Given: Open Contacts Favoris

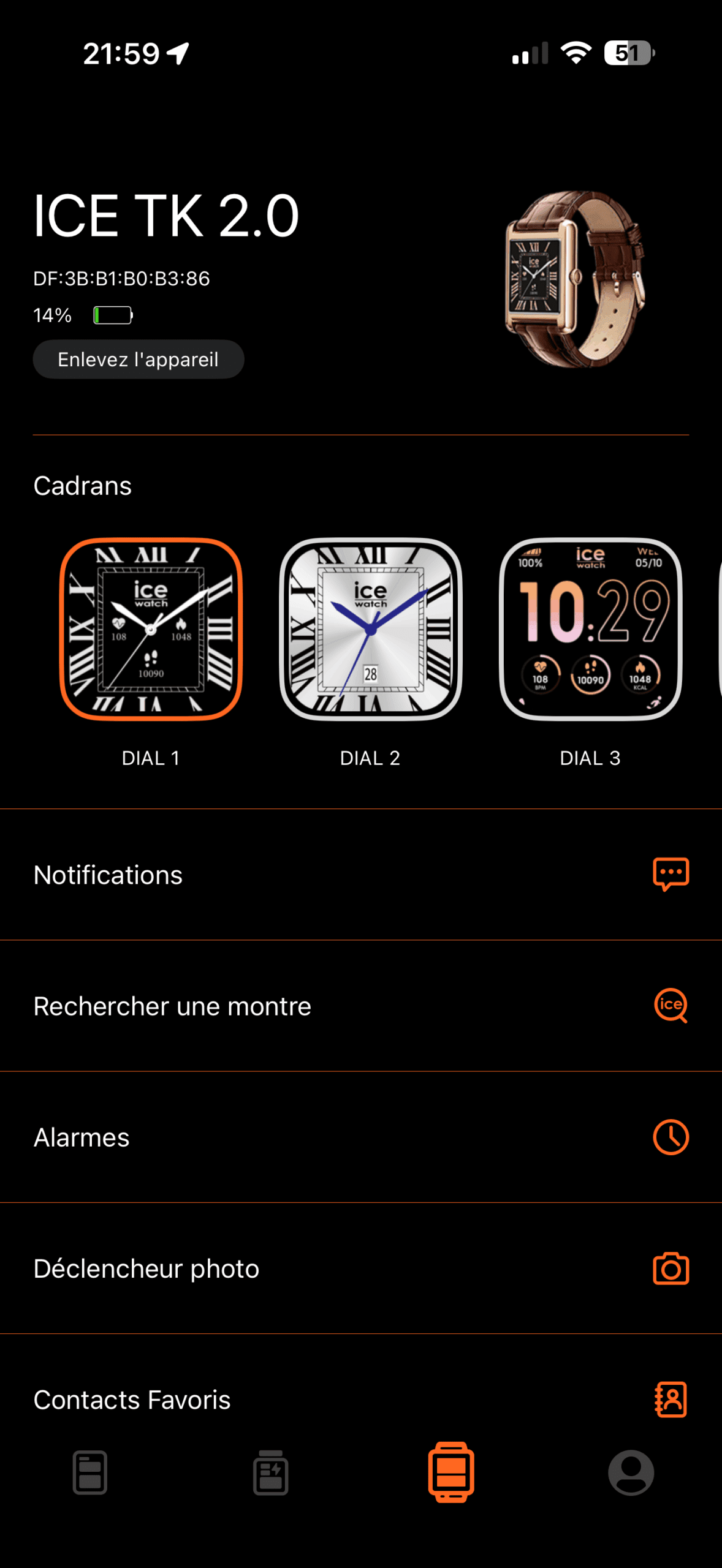Looking at the screenshot, I should pyautogui.click(x=361, y=1400).
